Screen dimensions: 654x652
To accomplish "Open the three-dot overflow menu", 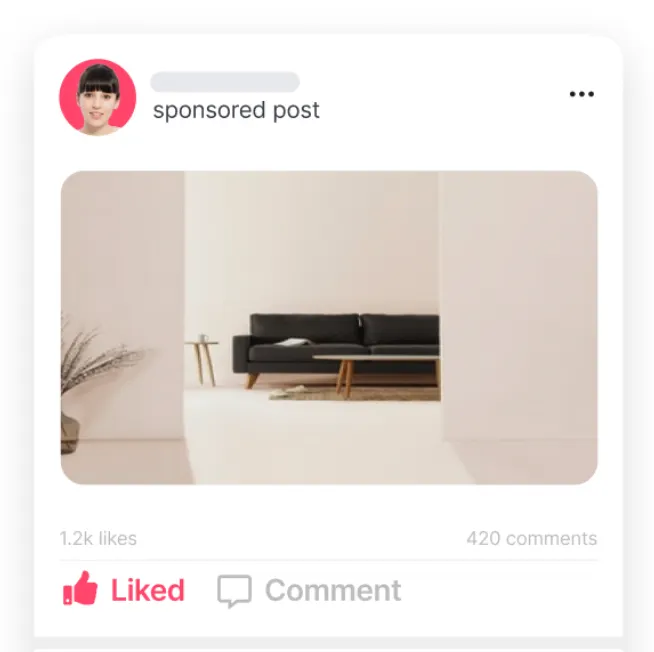I will [581, 94].
